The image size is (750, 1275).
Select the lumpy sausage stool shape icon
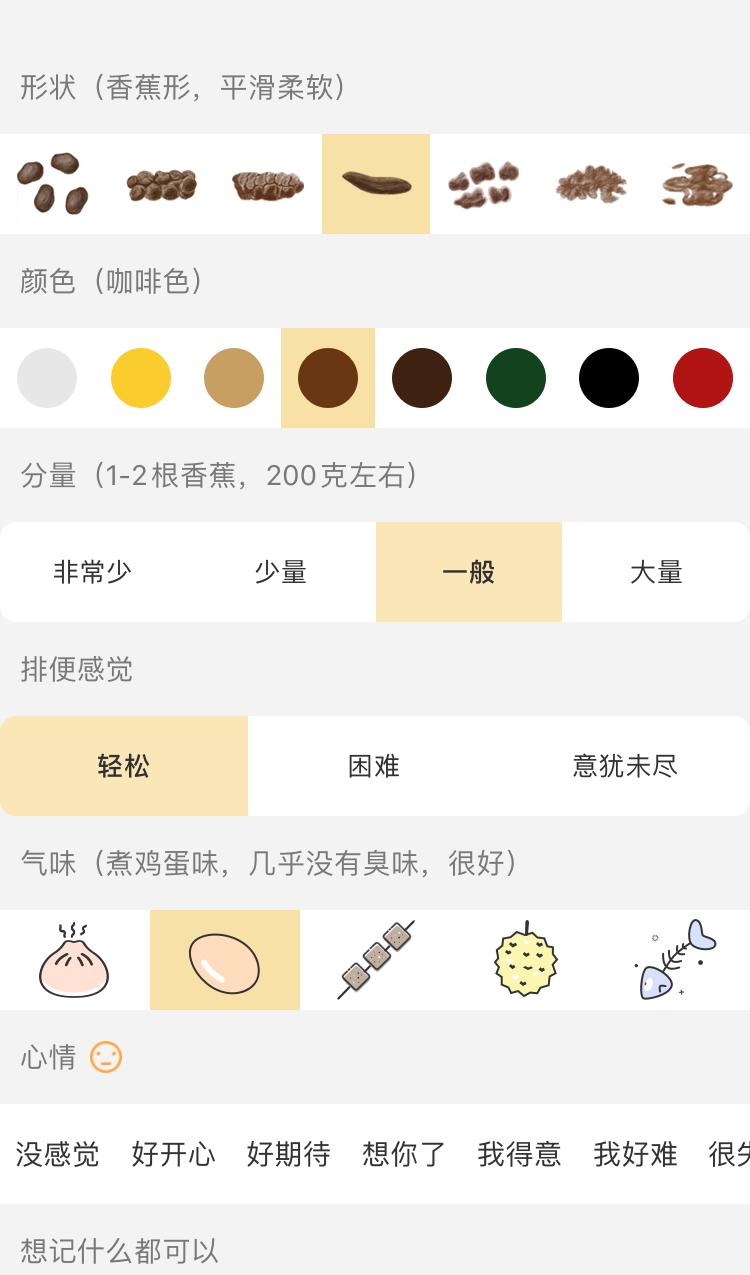tap(161, 184)
